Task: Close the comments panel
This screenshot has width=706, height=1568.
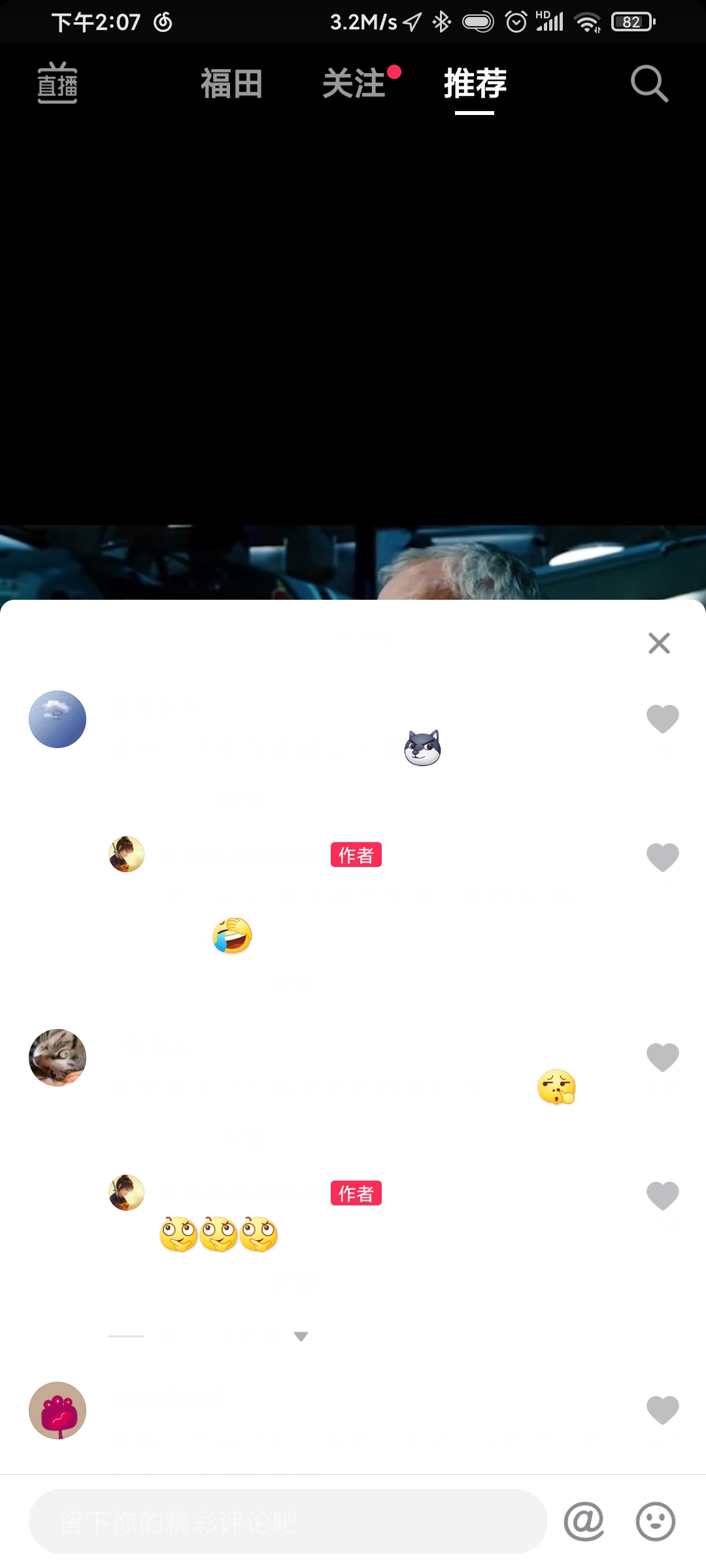Action: pyautogui.click(x=659, y=644)
